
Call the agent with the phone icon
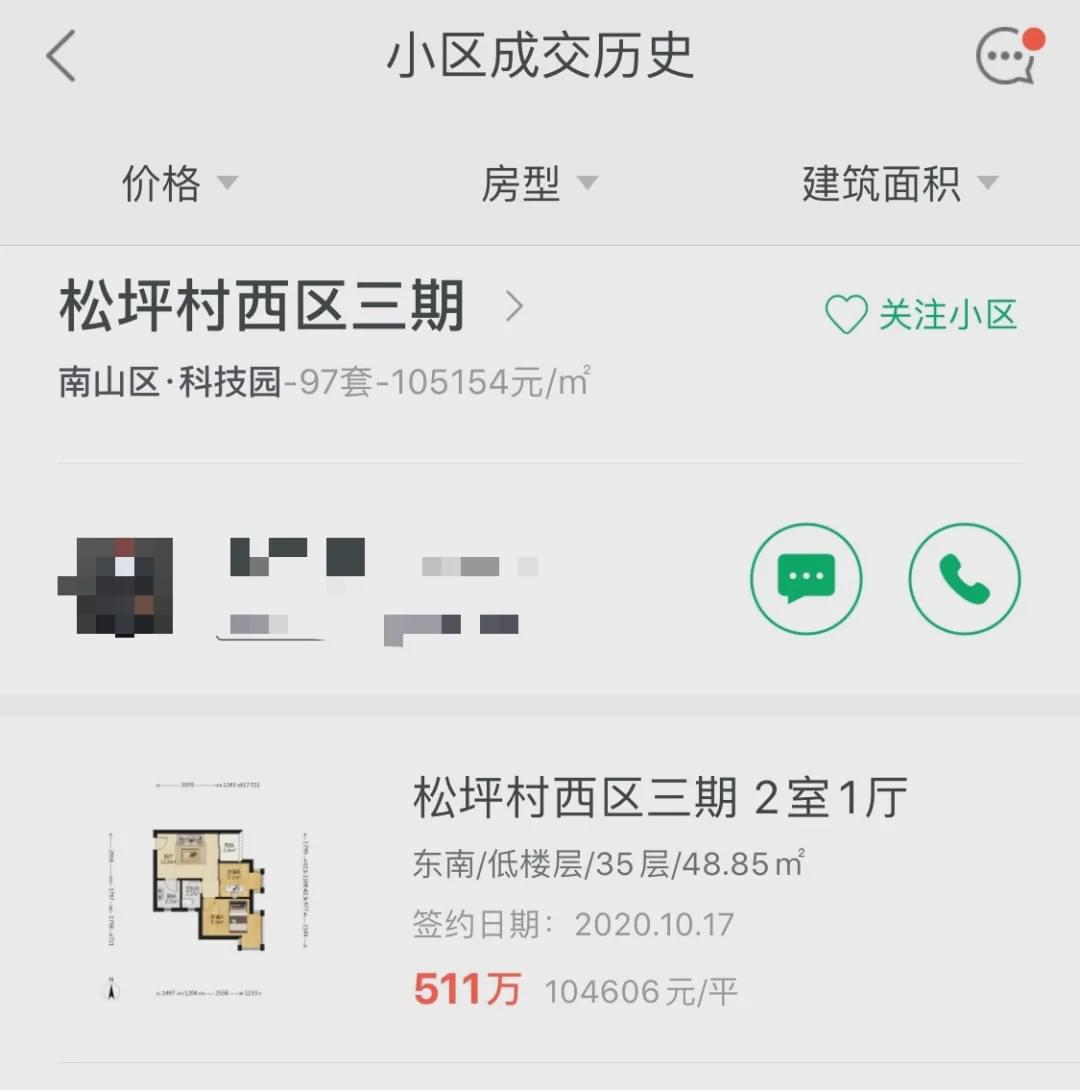[964, 579]
